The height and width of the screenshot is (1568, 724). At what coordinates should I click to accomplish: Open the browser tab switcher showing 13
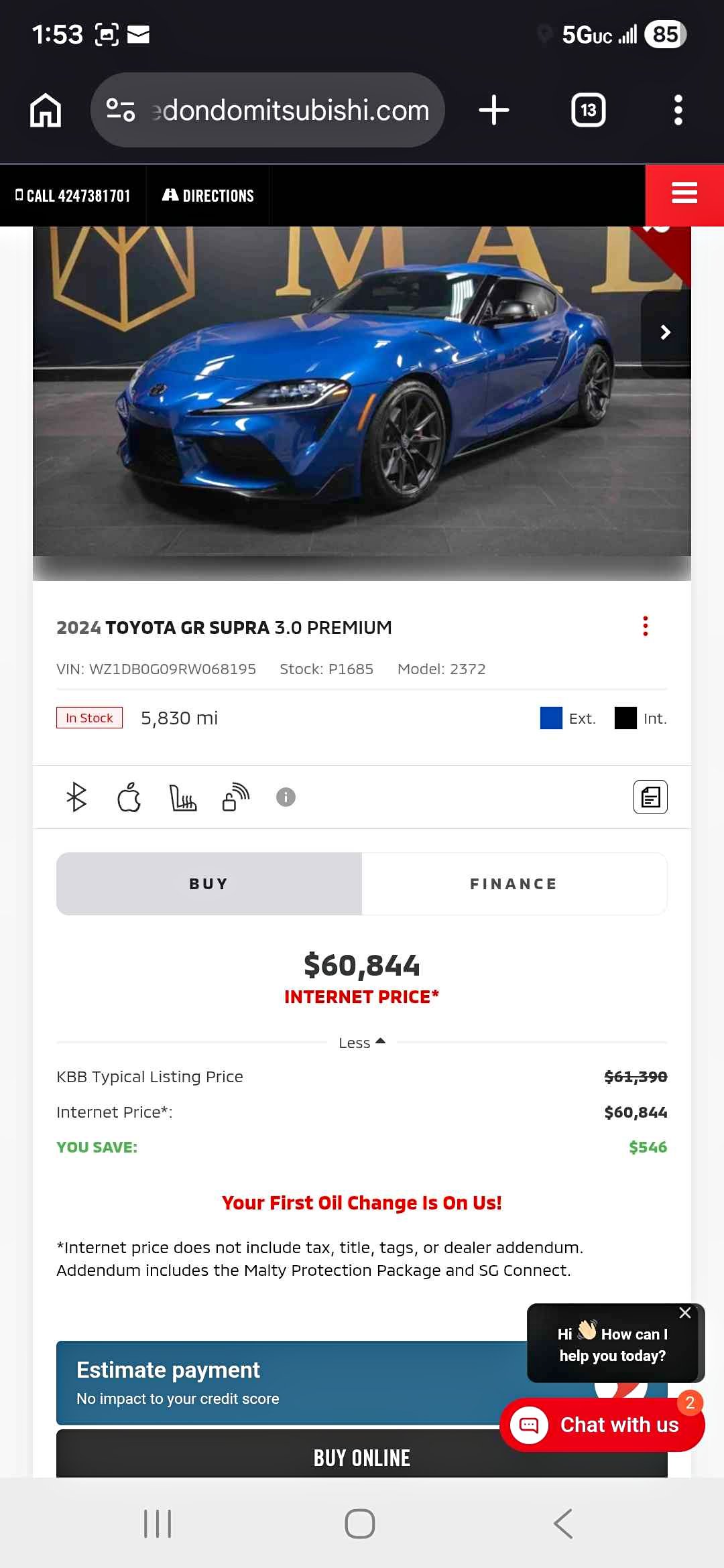coord(587,109)
